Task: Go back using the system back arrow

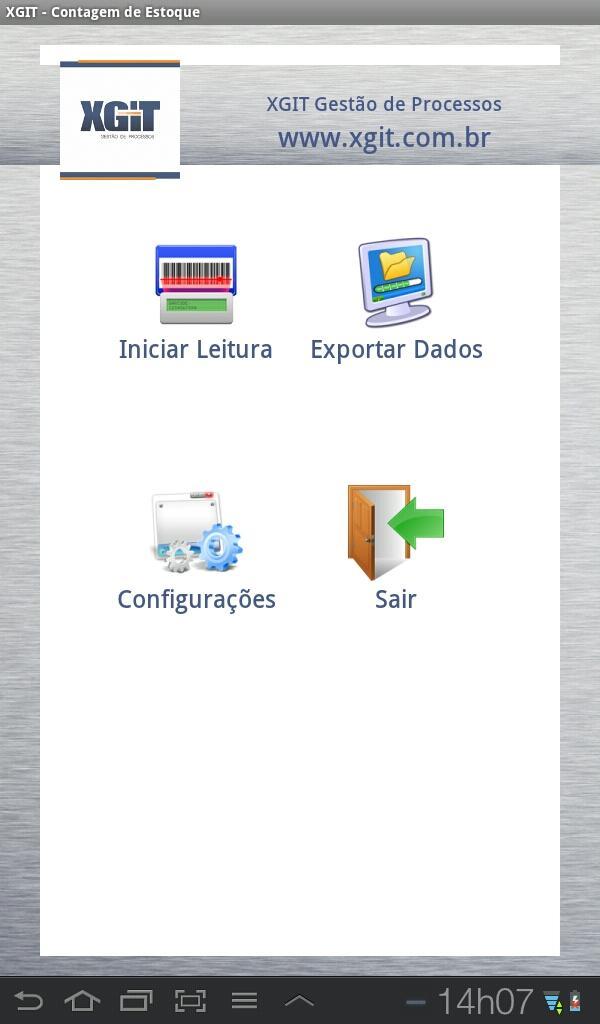Action: tap(29, 1000)
